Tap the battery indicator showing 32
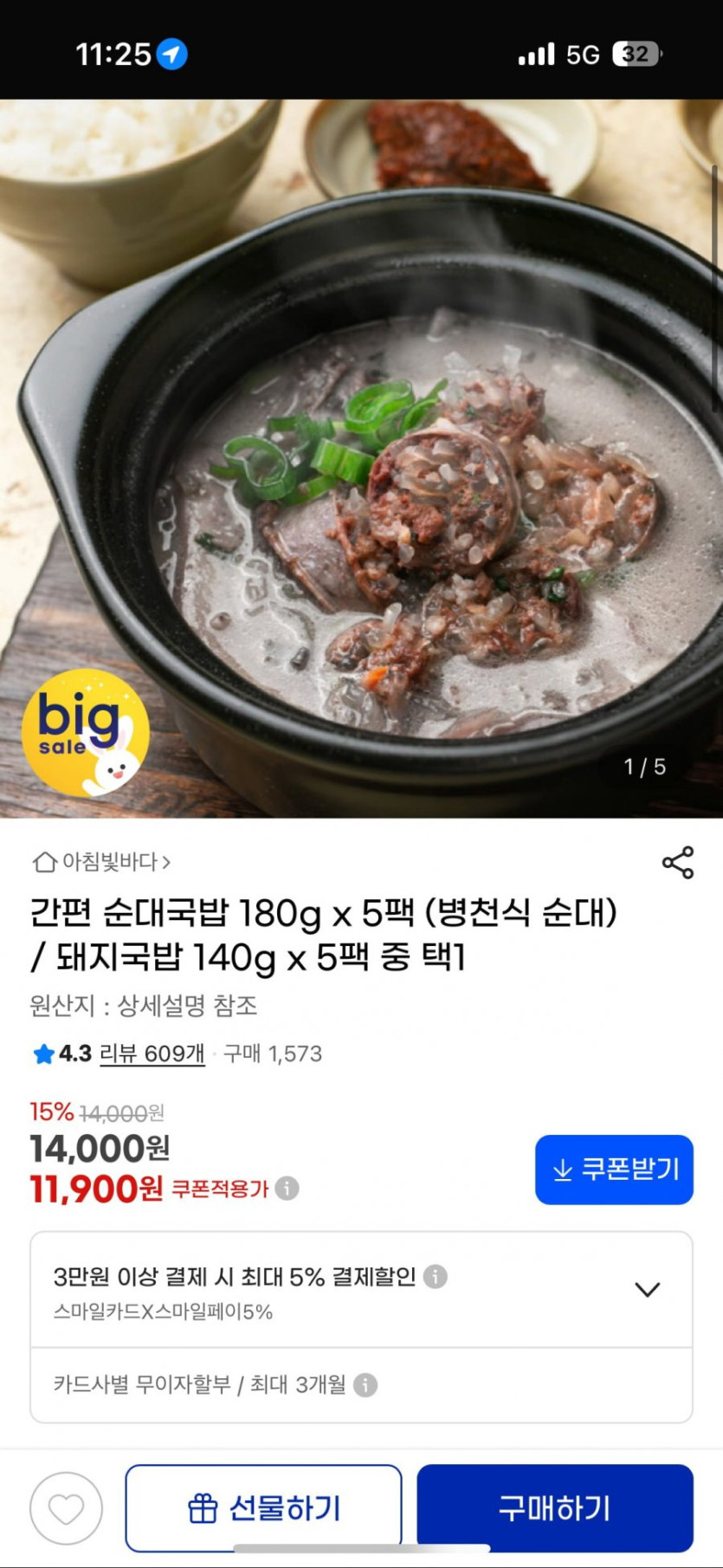 click(x=636, y=53)
